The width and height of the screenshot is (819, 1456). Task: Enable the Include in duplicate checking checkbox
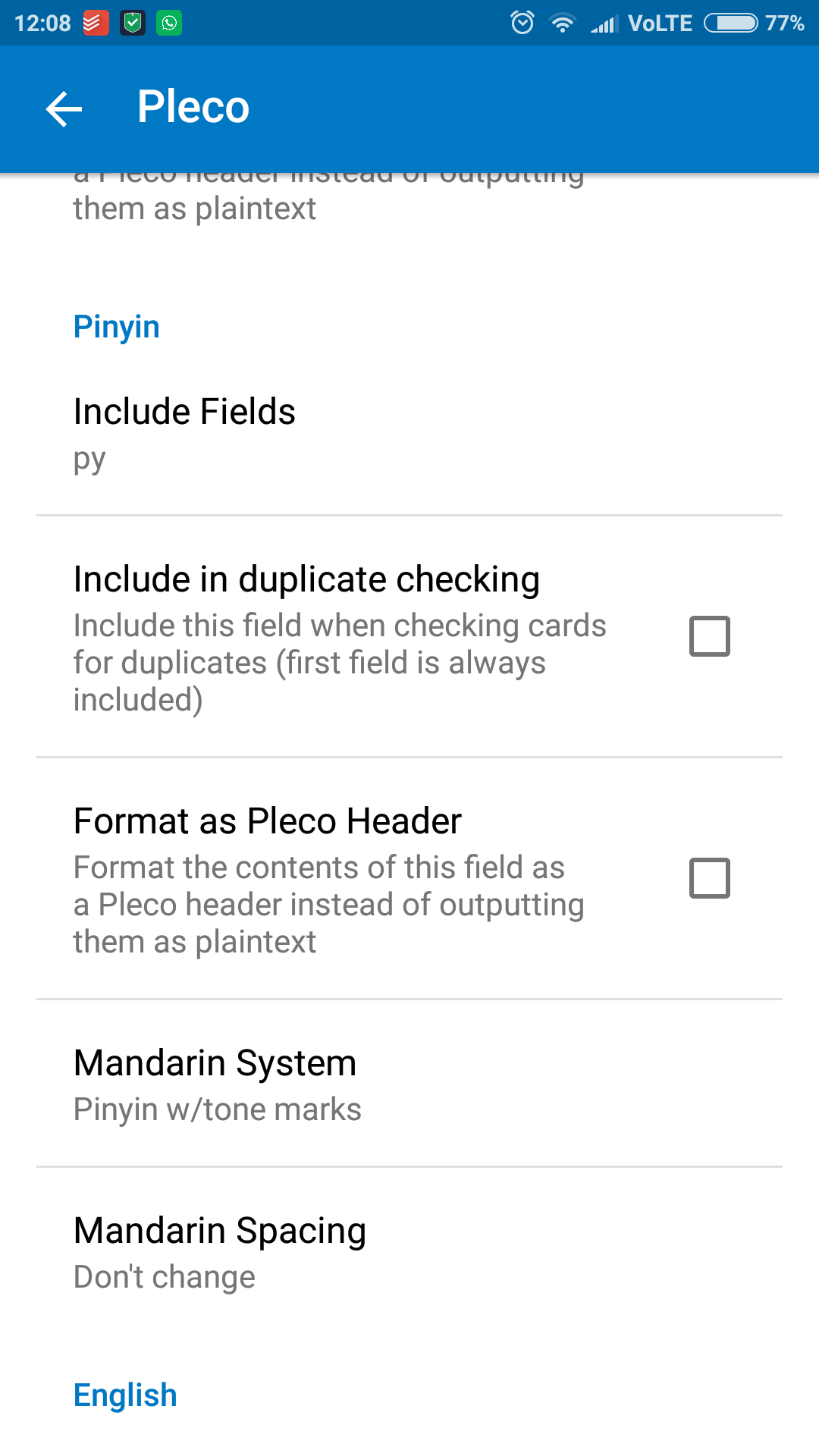click(x=709, y=635)
